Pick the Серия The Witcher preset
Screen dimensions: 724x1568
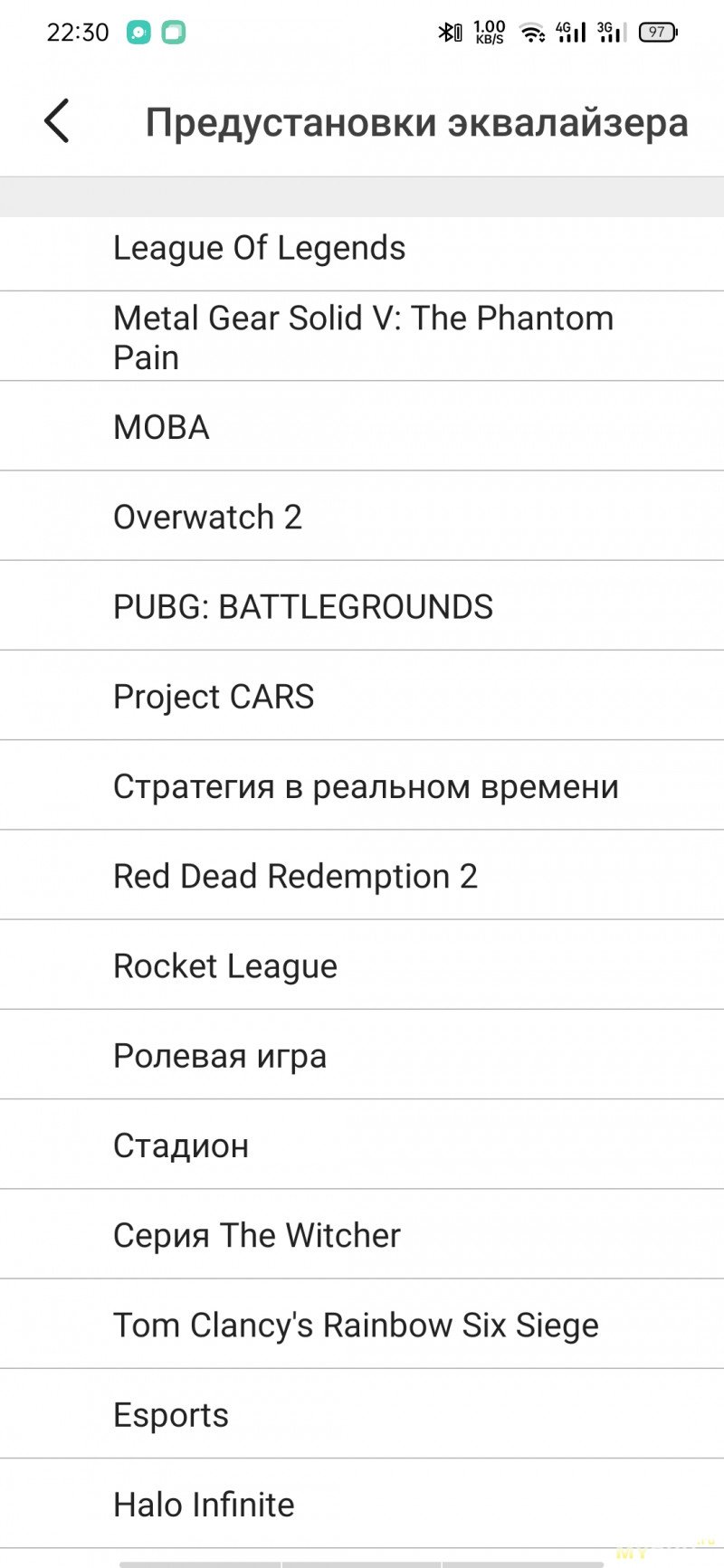(256, 1235)
